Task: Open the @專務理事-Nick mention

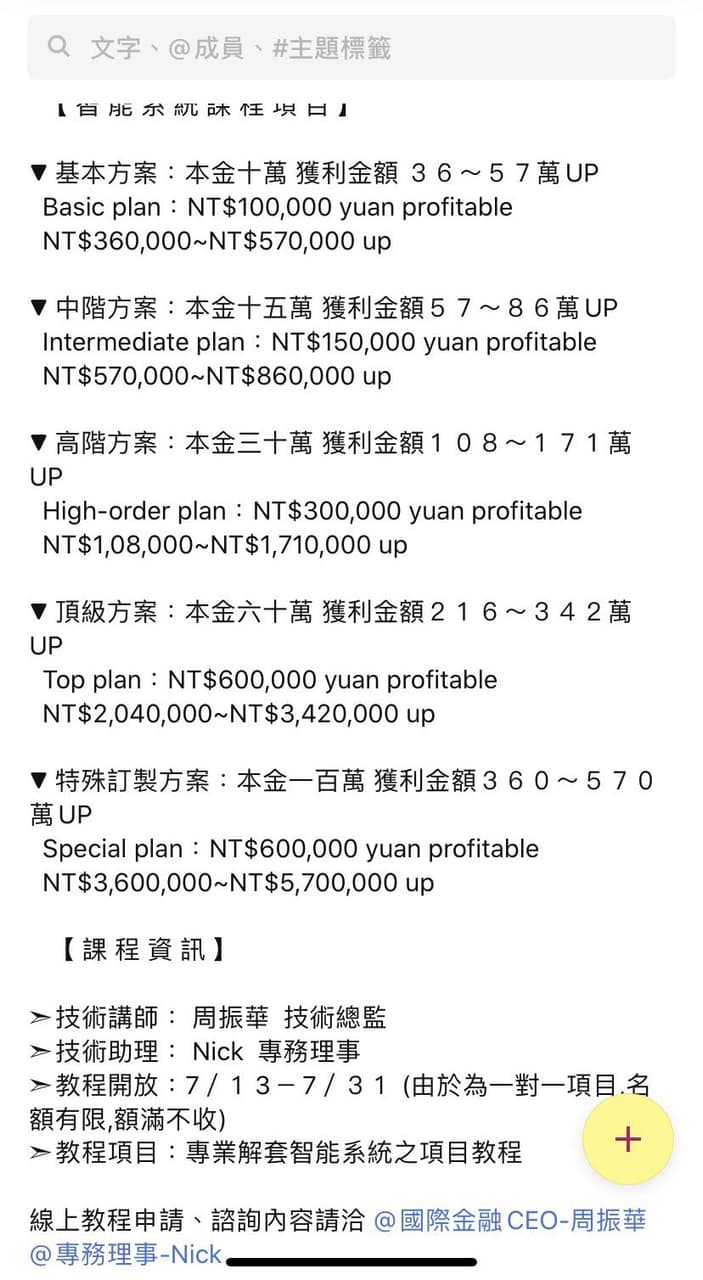Action: coord(126,1254)
